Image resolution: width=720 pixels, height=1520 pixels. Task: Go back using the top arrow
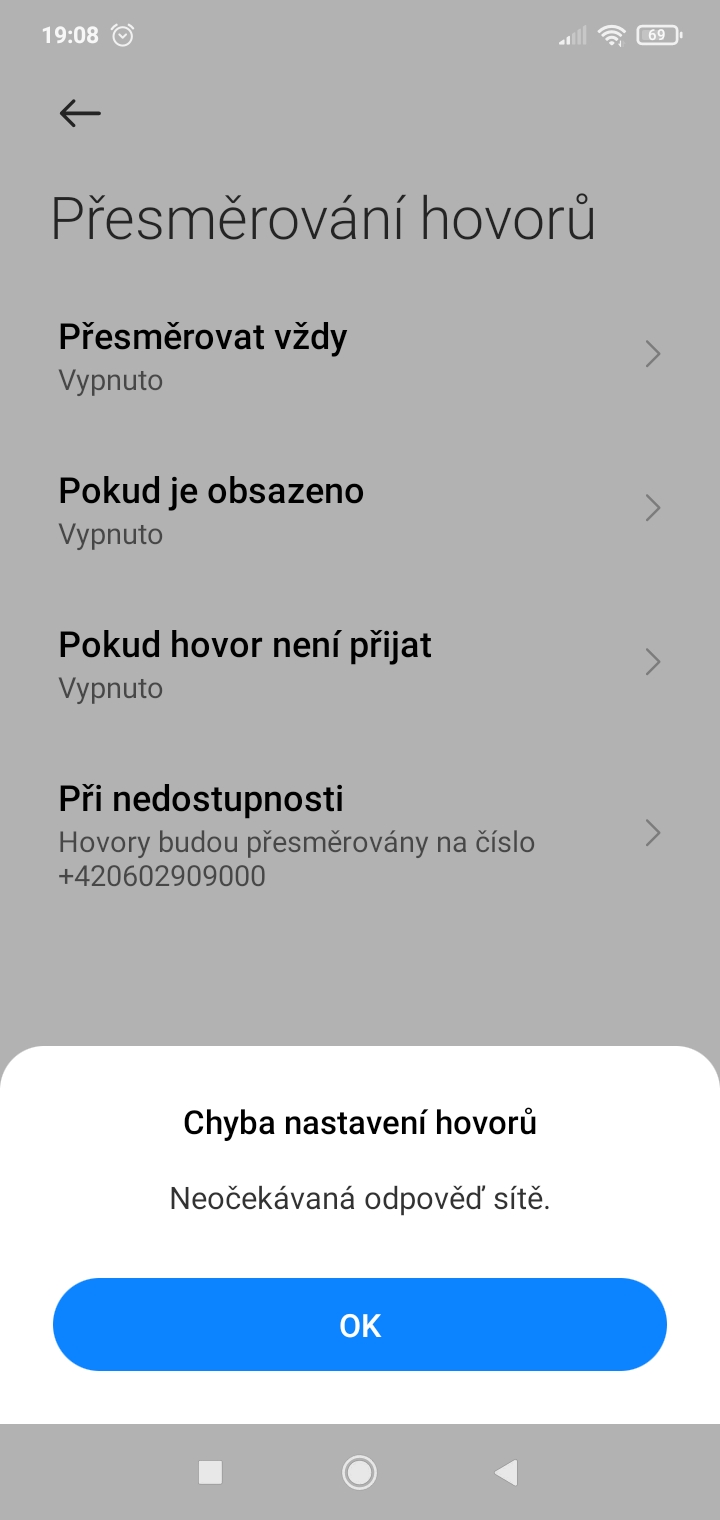(x=80, y=113)
